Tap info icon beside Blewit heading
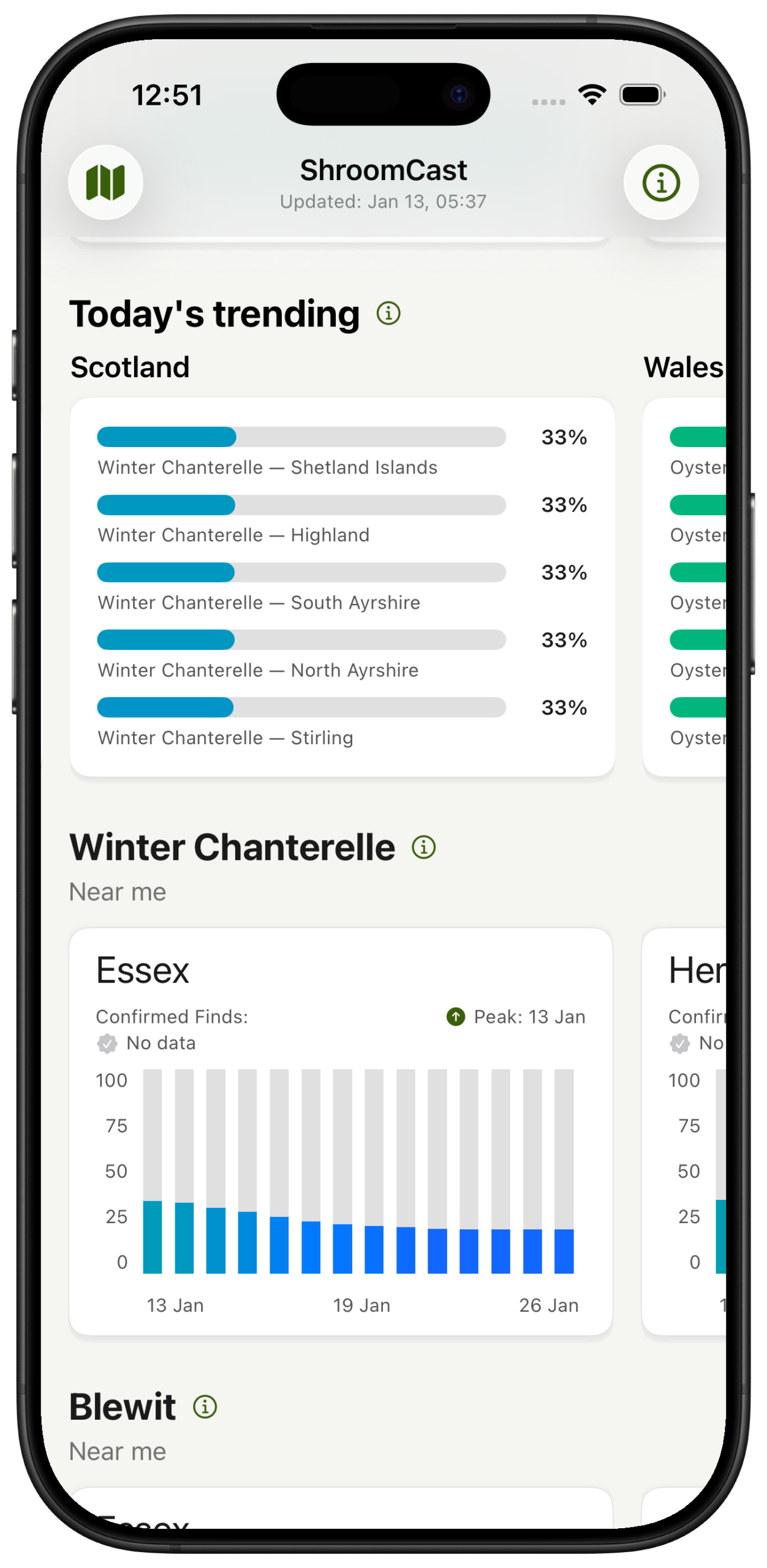Image resolution: width=767 pixels, height=1568 pixels. click(x=205, y=1407)
